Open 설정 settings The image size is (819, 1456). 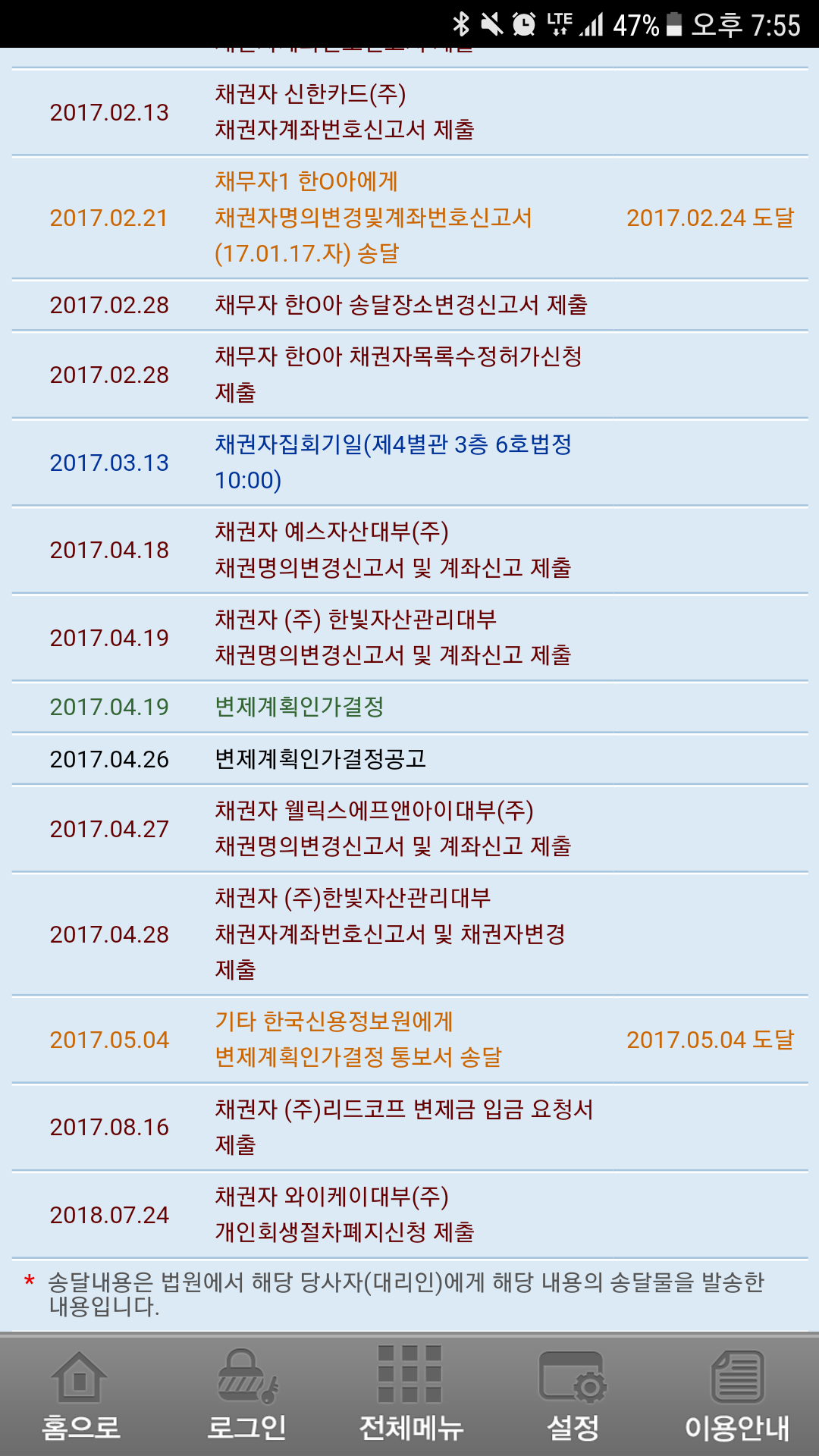tap(573, 1395)
